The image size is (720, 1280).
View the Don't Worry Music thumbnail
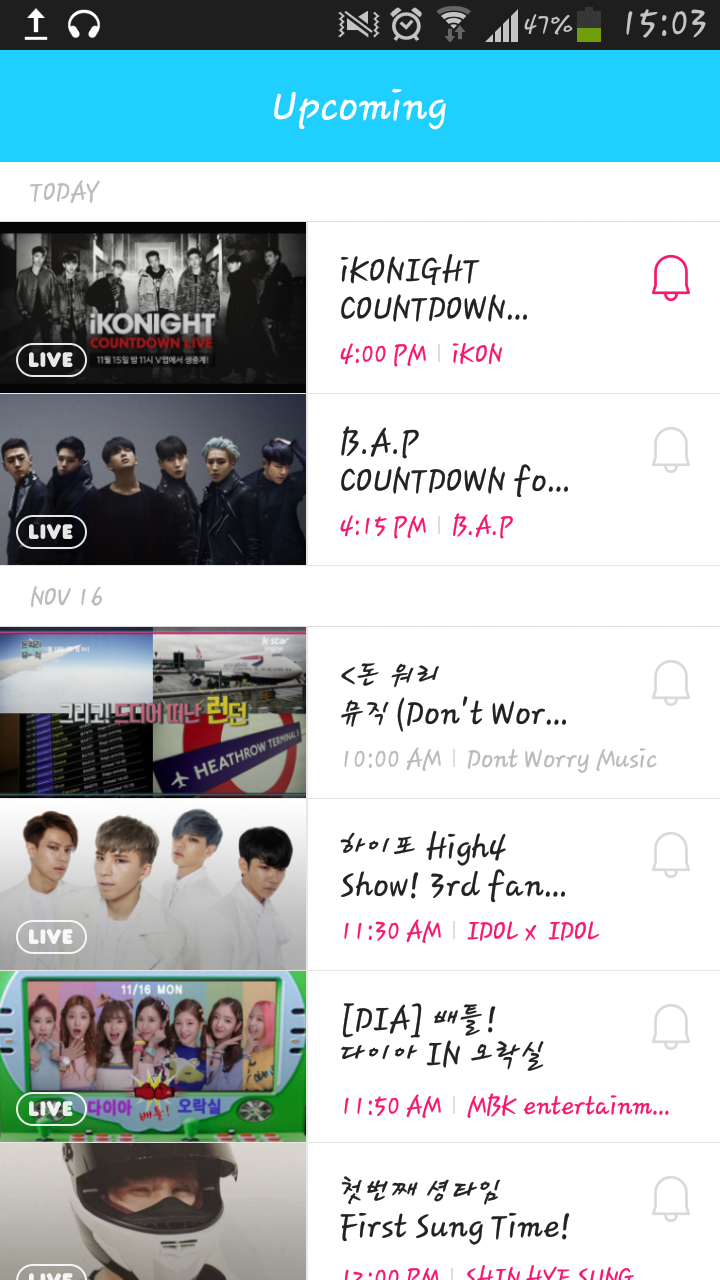[153, 712]
